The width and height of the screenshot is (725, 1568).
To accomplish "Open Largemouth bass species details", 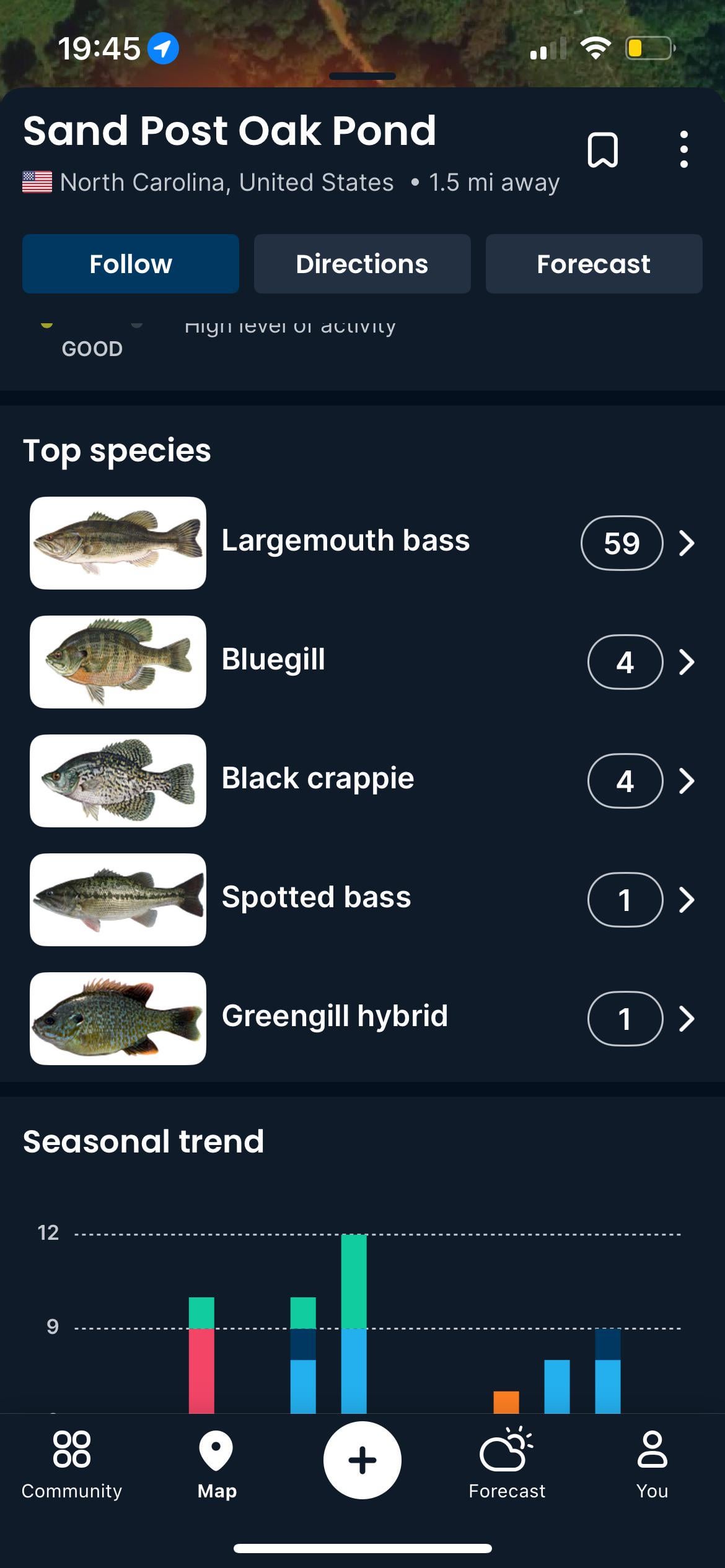I will coord(362,542).
